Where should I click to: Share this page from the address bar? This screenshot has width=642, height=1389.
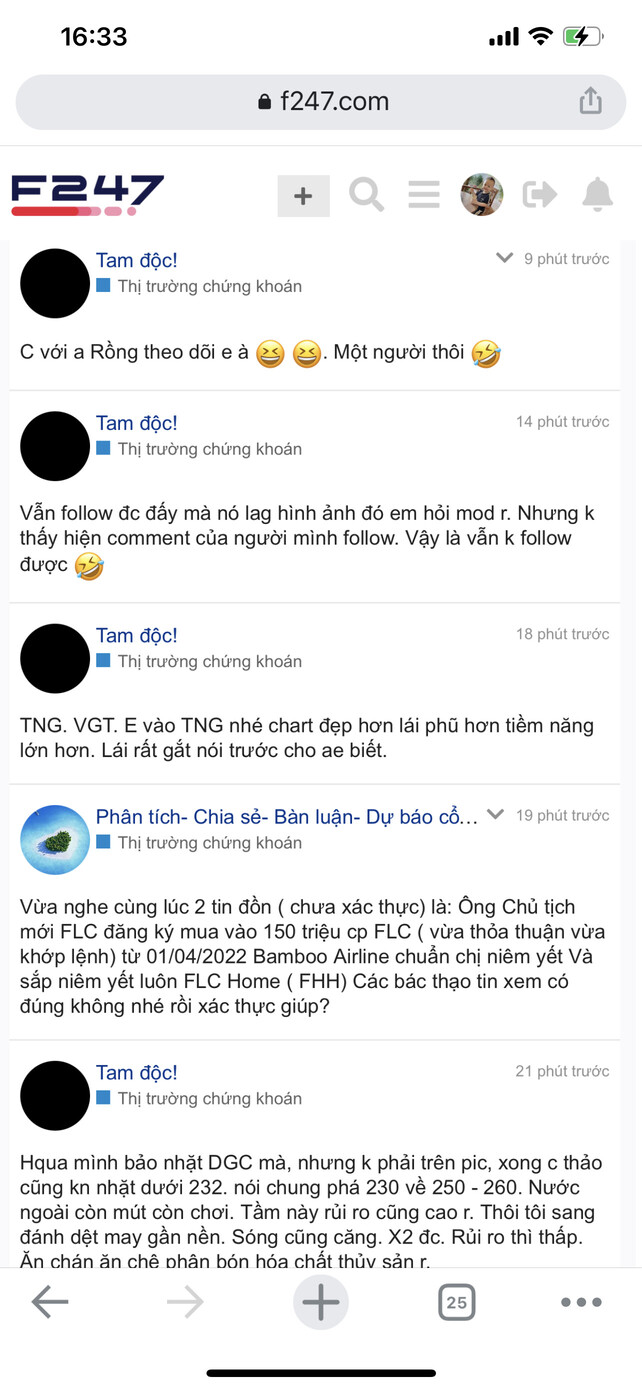[x=590, y=101]
